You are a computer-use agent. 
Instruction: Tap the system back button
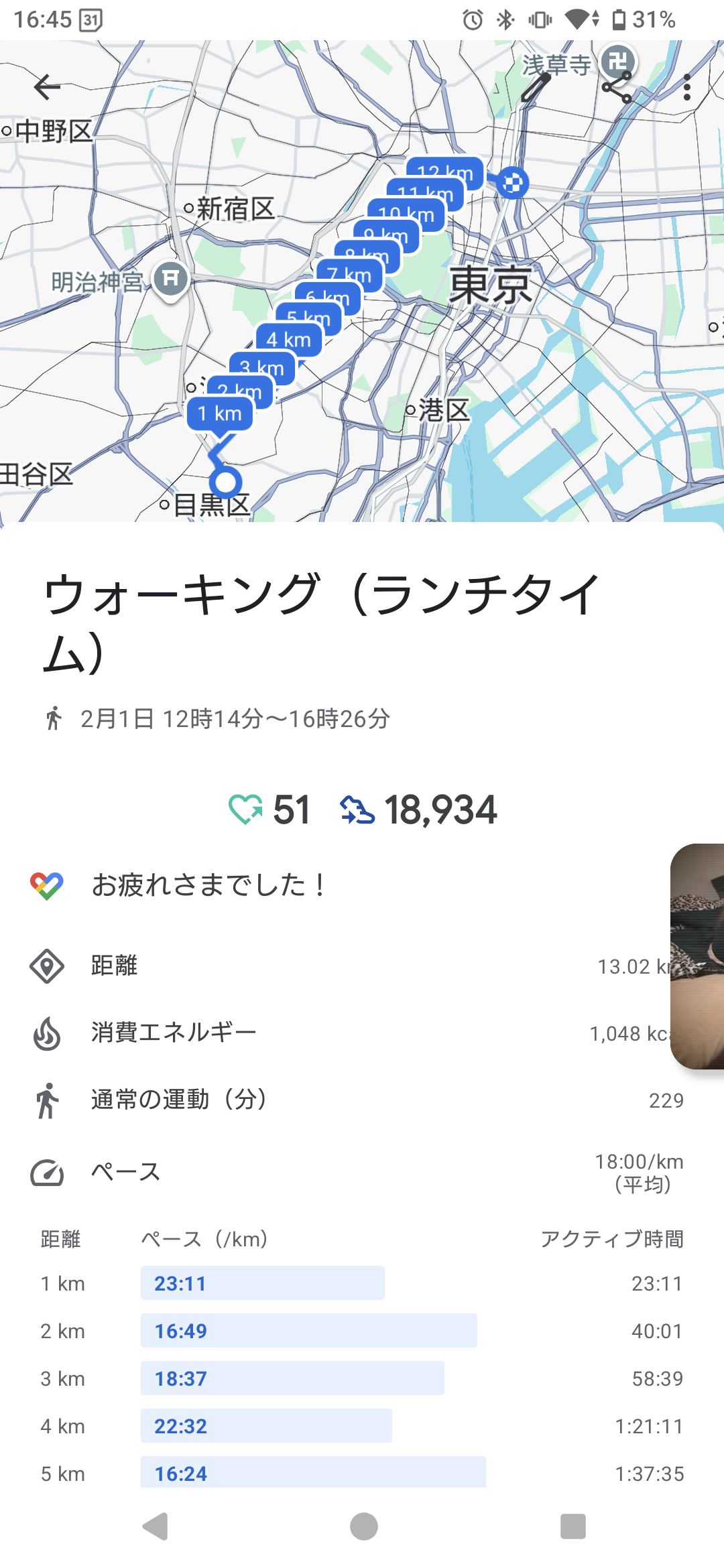click(156, 1526)
